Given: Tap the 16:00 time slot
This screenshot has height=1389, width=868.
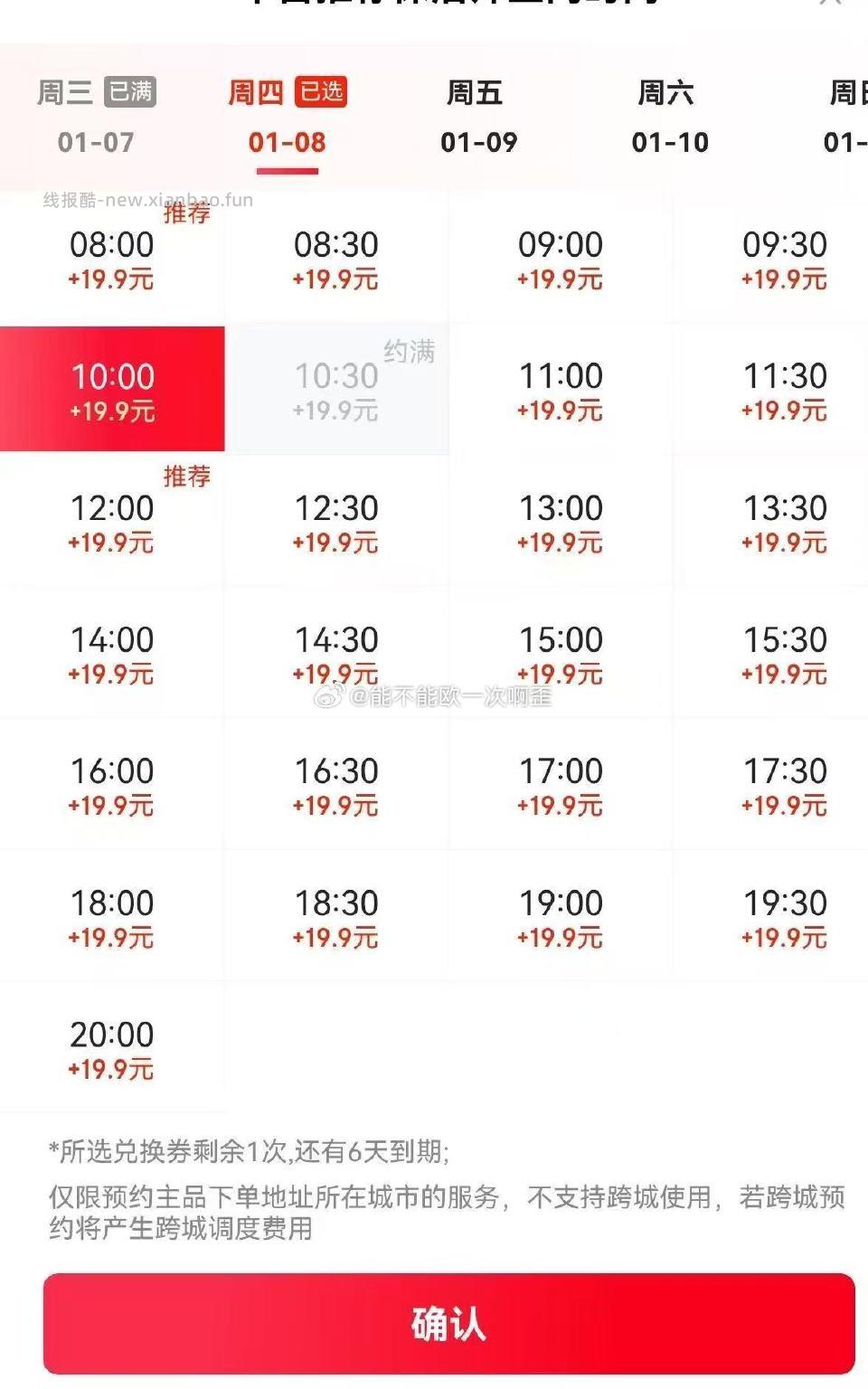Looking at the screenshot, I should 112,785.
